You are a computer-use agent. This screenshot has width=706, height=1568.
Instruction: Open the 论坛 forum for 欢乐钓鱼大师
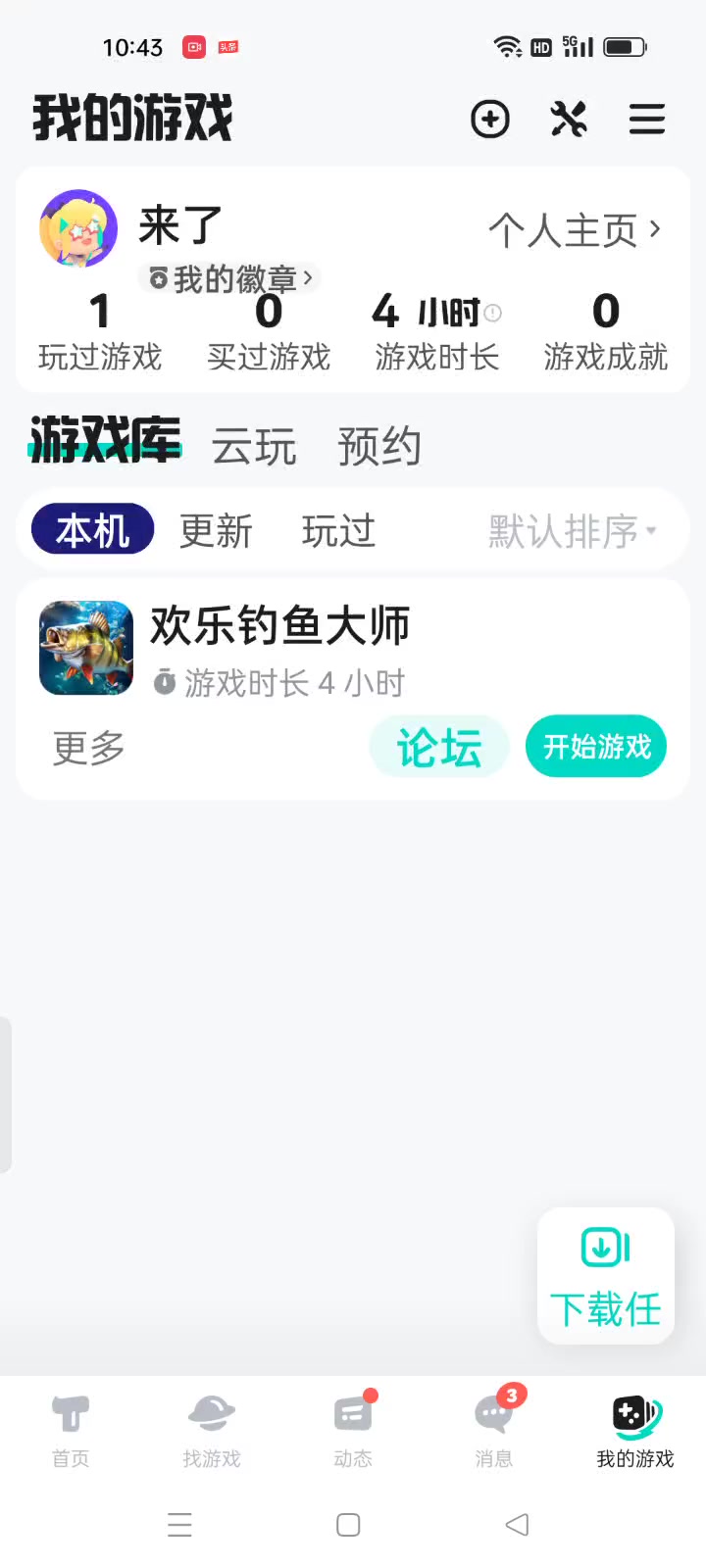(438, 748)
